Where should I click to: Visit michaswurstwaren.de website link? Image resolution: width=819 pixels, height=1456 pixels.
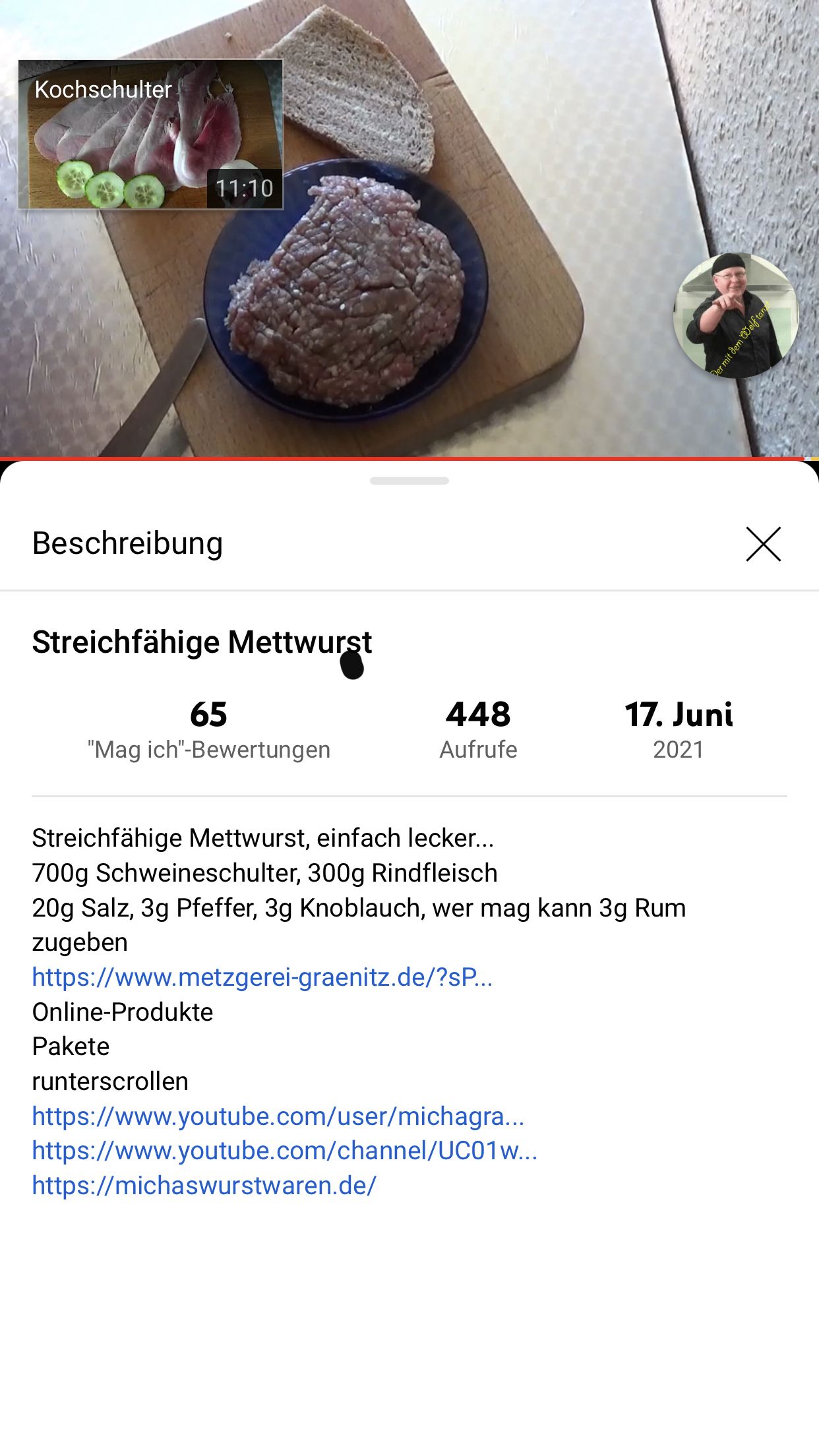(204, 1186)
